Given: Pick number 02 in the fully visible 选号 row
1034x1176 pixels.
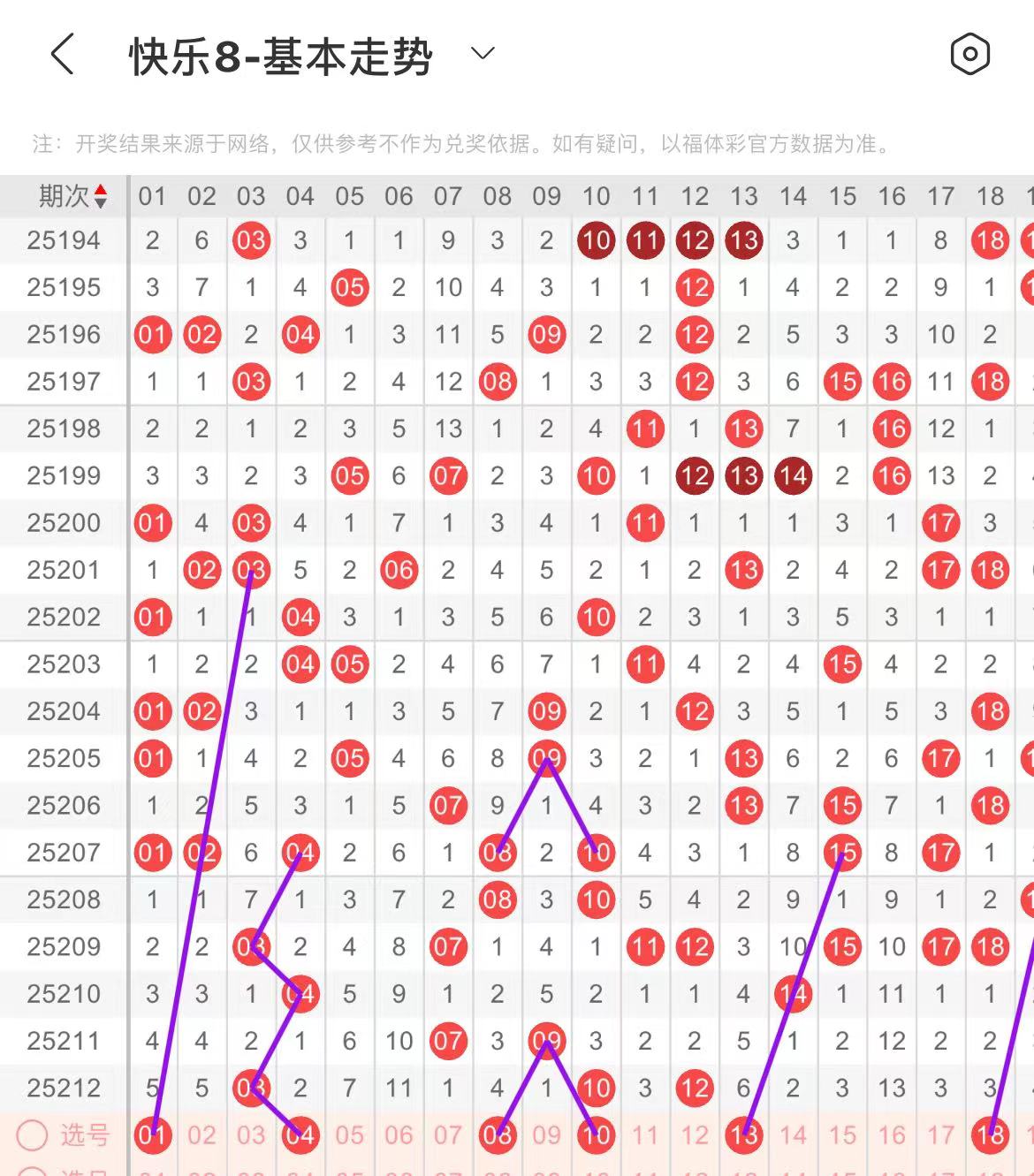Looking at the screenshot, I should [201, 1135].
